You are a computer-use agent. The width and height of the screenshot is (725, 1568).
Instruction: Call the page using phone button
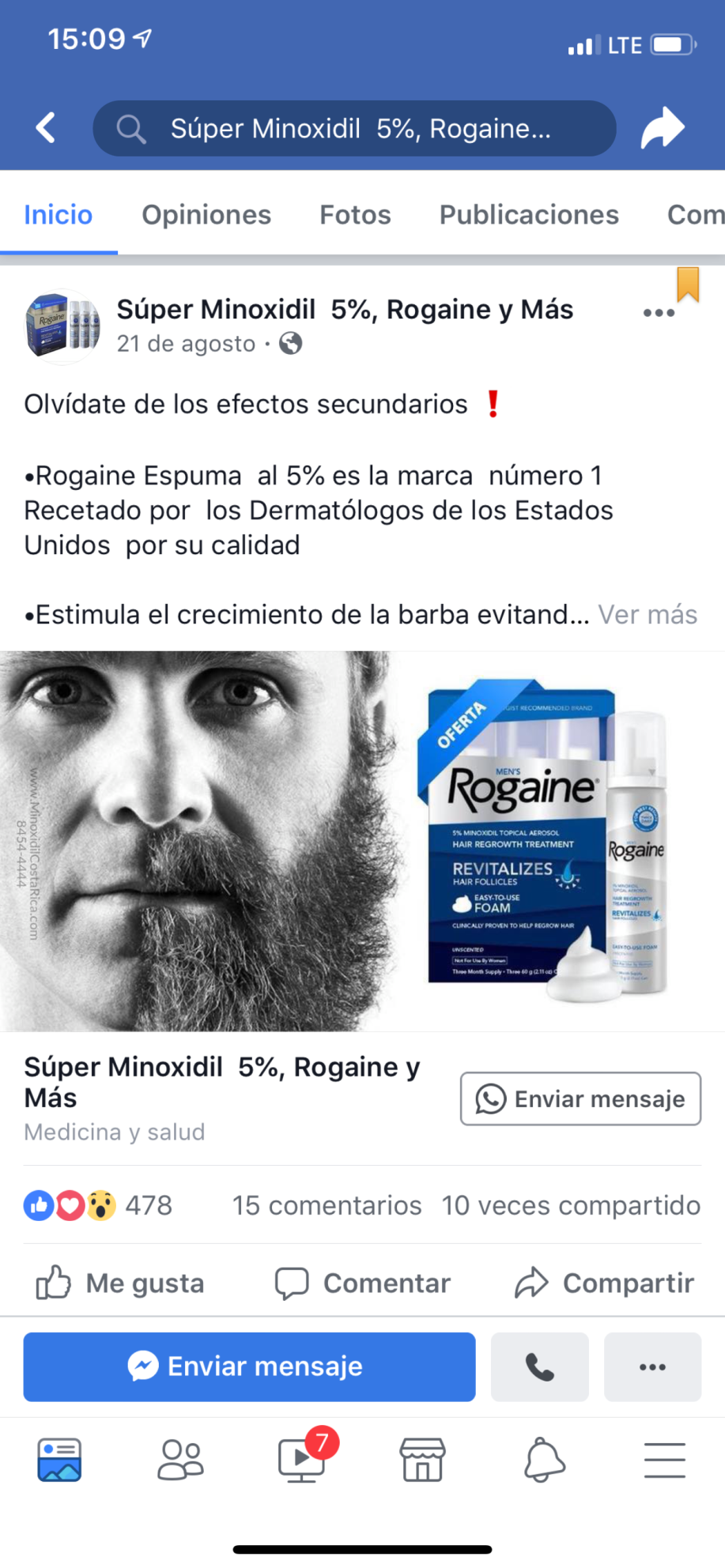click(539, 1366)
